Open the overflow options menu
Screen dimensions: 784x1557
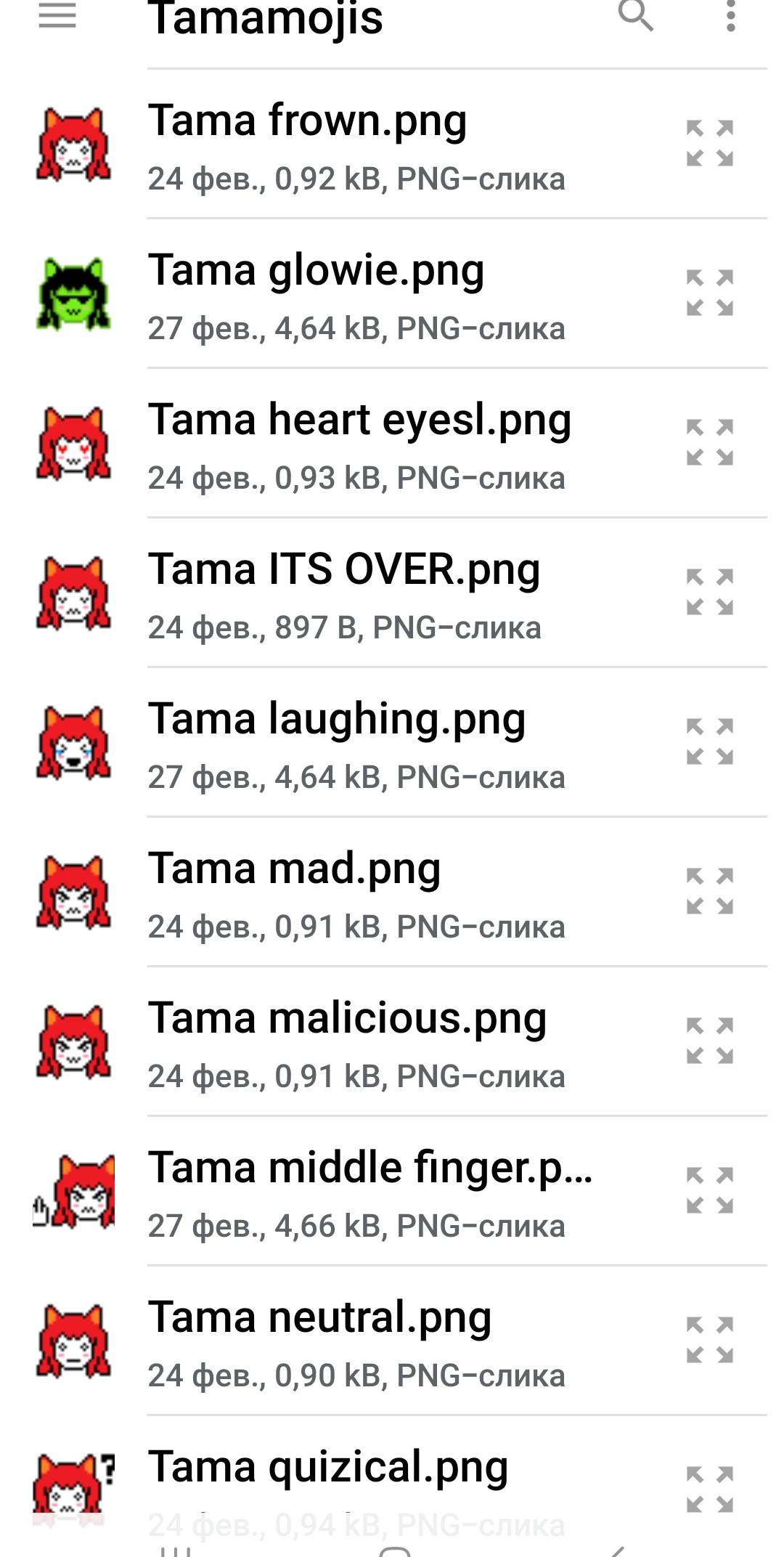coord(730,15)
